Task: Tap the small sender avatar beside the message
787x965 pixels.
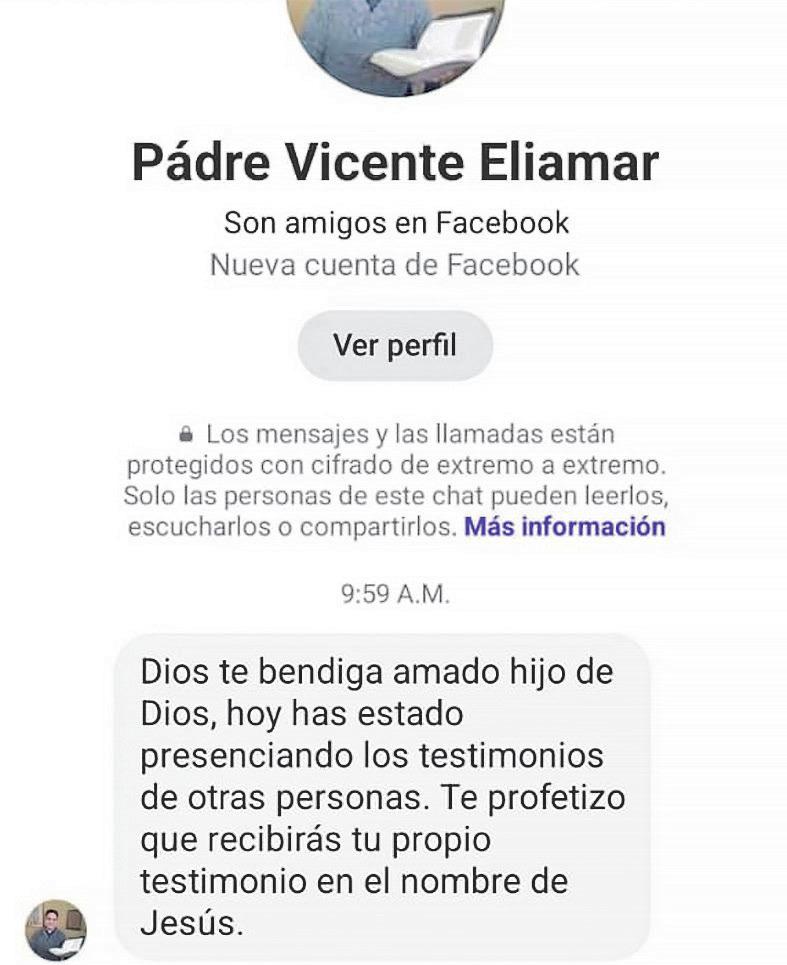Action: pyautogui.click(x=56, y=929)
